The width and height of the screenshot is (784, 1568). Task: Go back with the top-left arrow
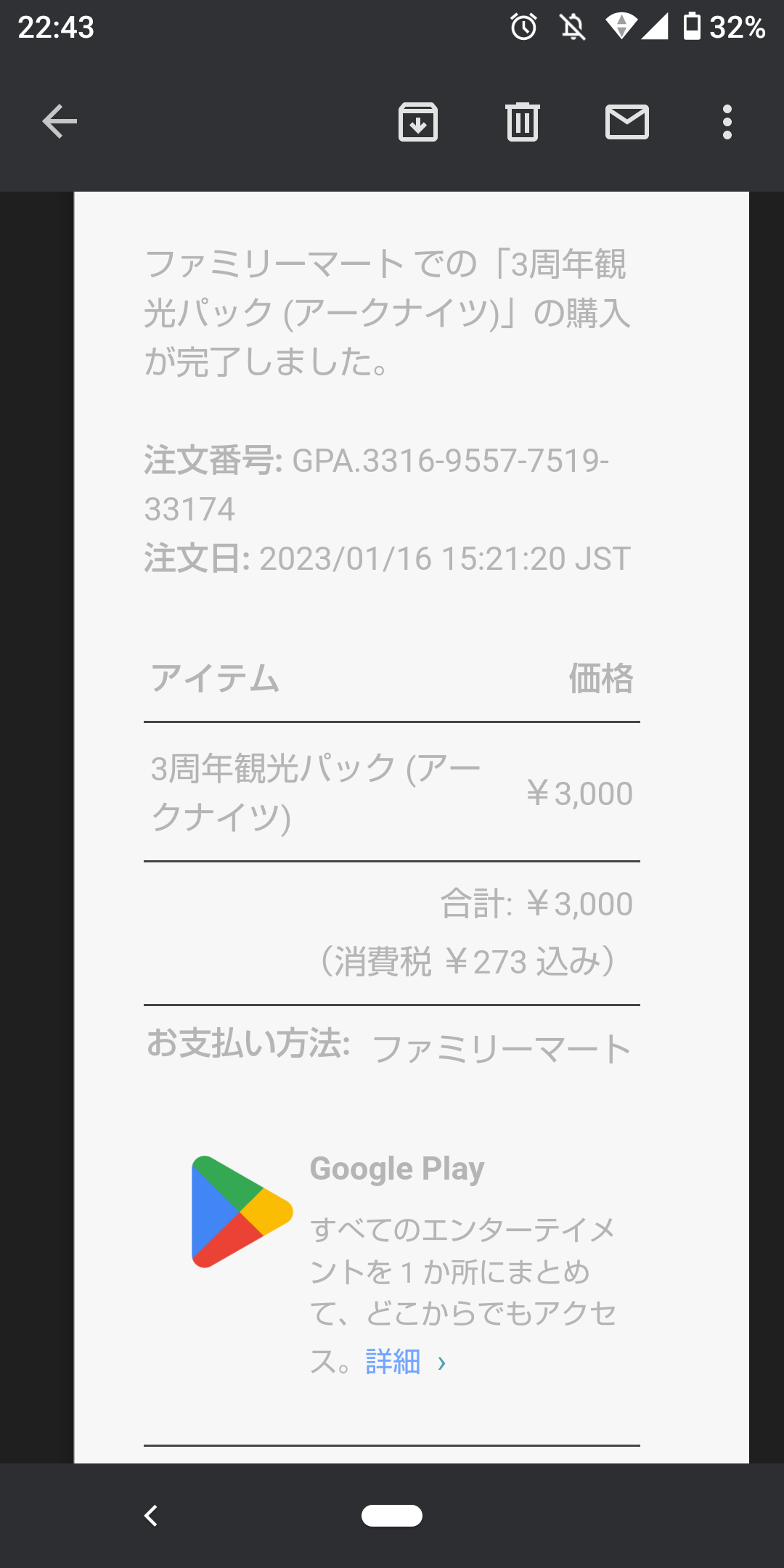59,121
